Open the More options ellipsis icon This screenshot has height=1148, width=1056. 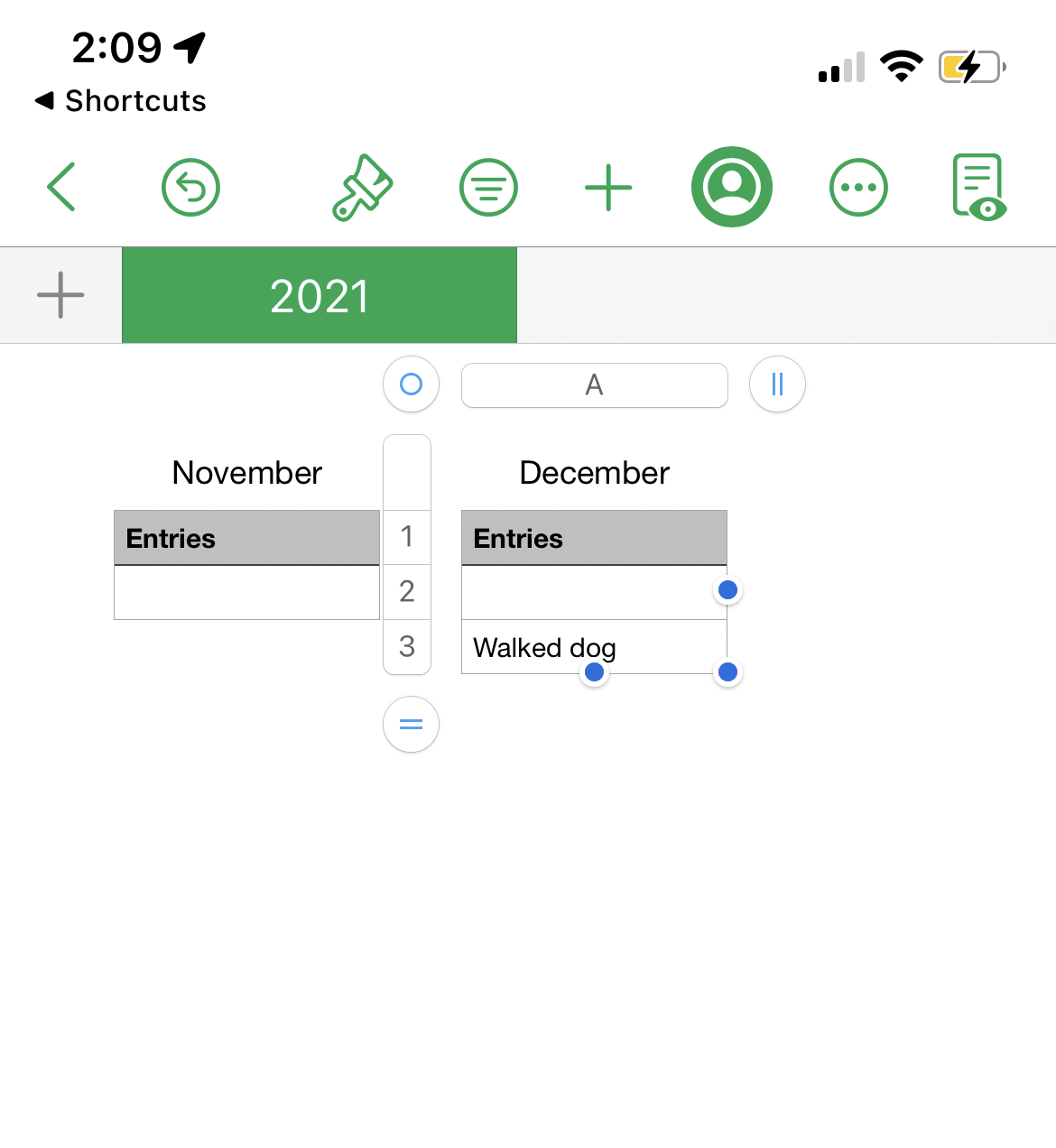[x=858, y=187]
